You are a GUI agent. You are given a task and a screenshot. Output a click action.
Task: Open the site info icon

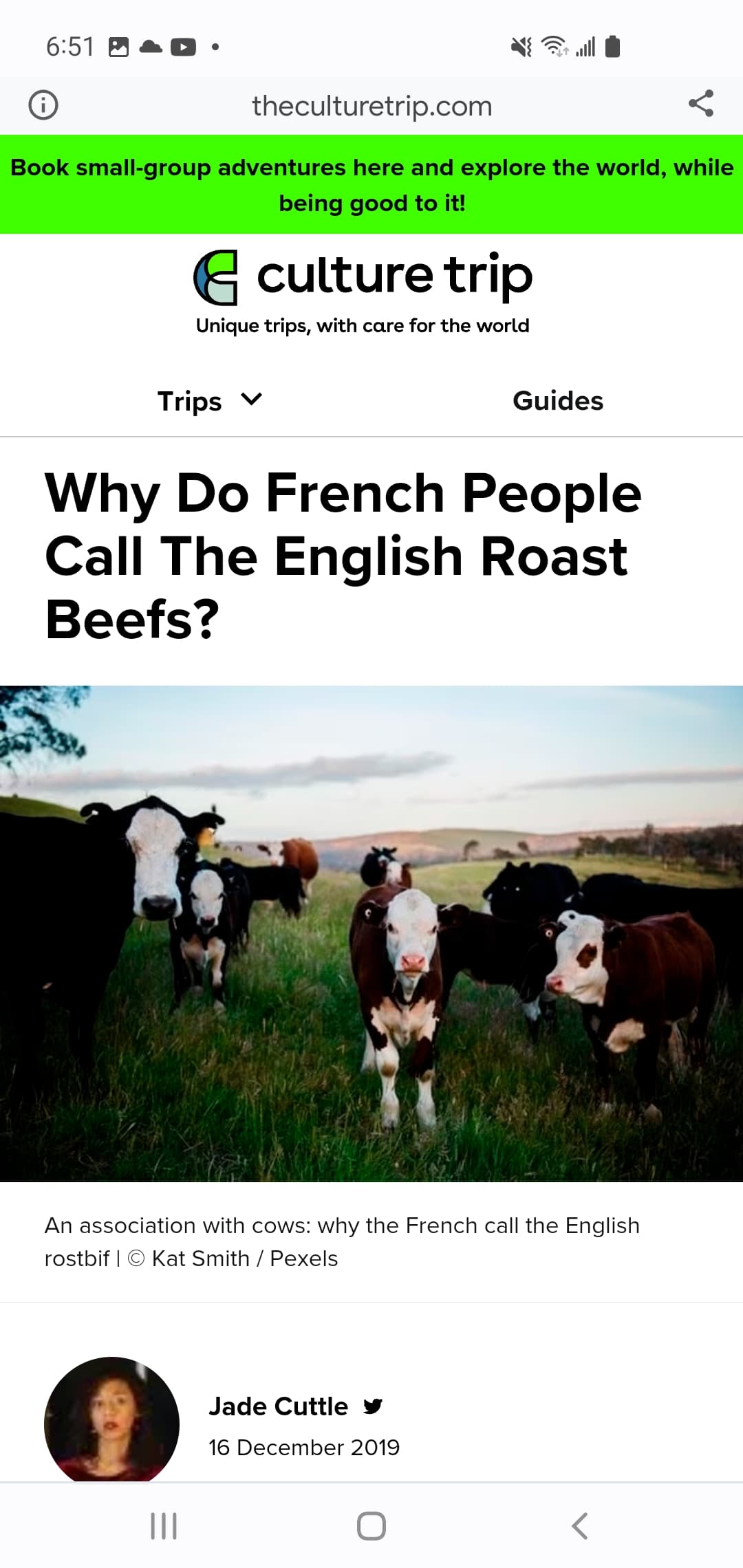[43, 105]
